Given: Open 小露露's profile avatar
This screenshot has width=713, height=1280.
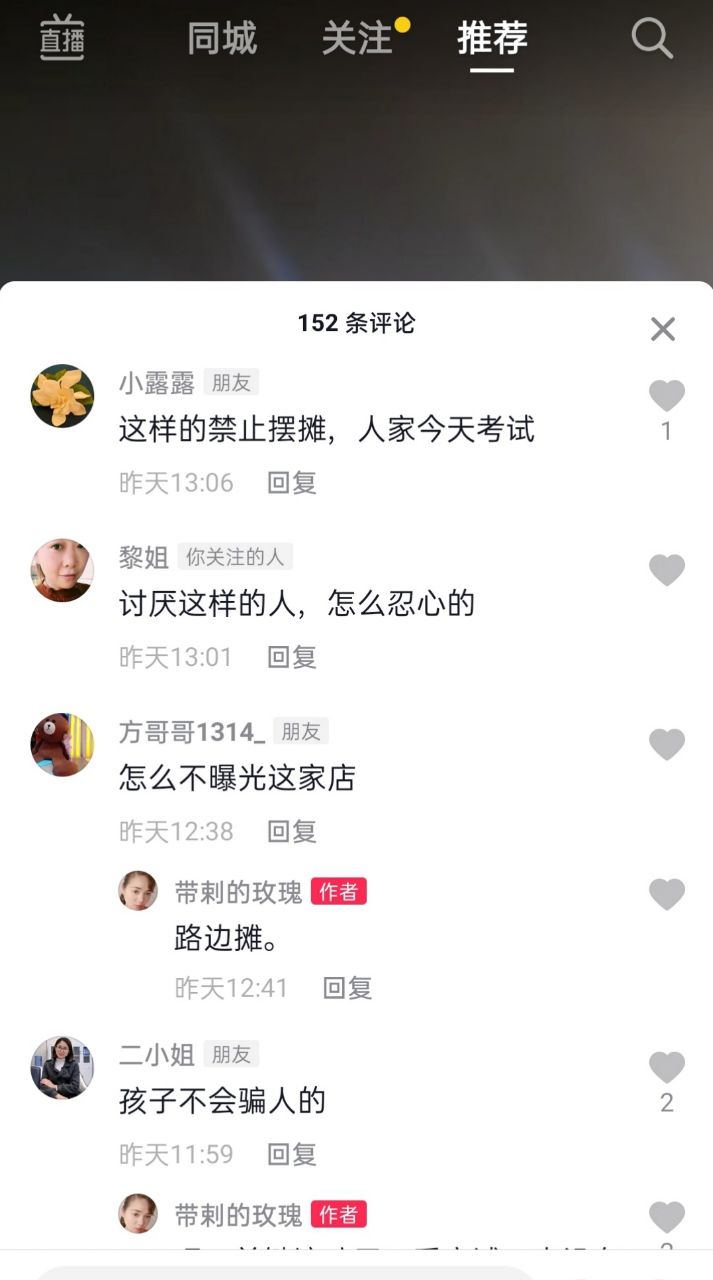Looking at the screenshot, I should pyautogui.click(x=62, y=396).
